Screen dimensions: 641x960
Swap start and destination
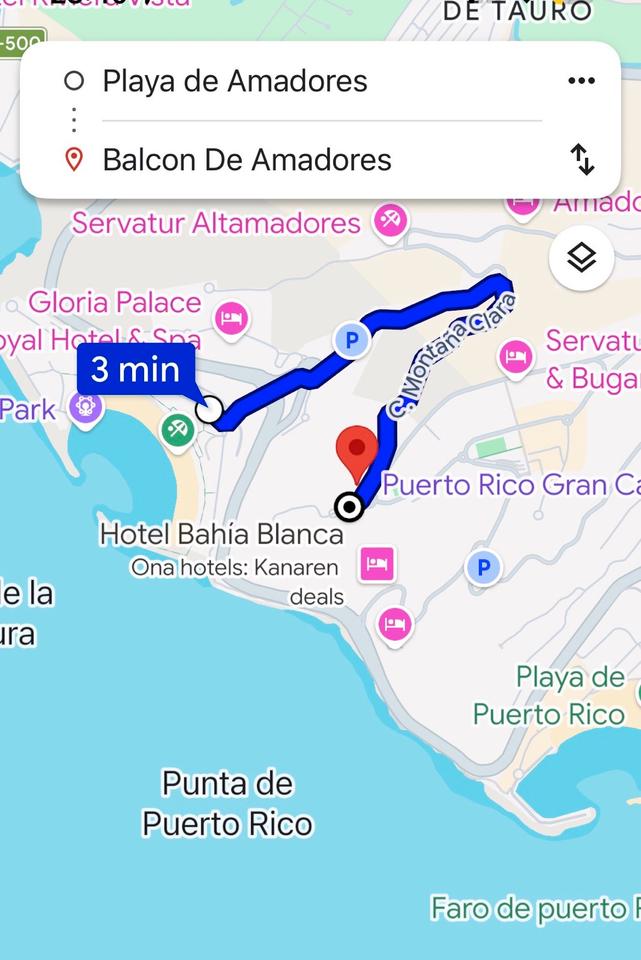[x=582, y=159]
